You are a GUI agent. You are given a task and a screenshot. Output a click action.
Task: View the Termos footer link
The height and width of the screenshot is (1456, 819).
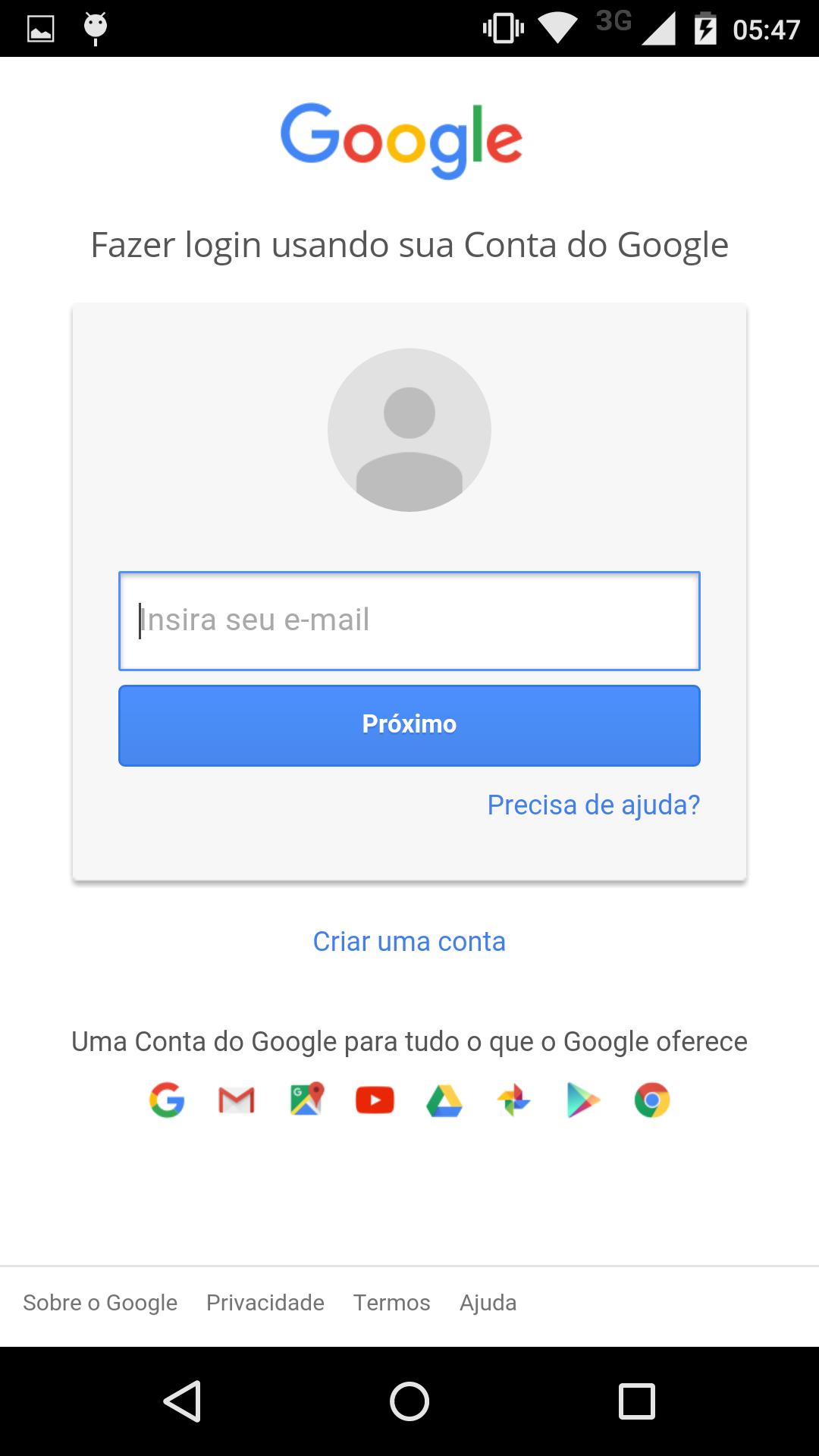(391, 1302)
